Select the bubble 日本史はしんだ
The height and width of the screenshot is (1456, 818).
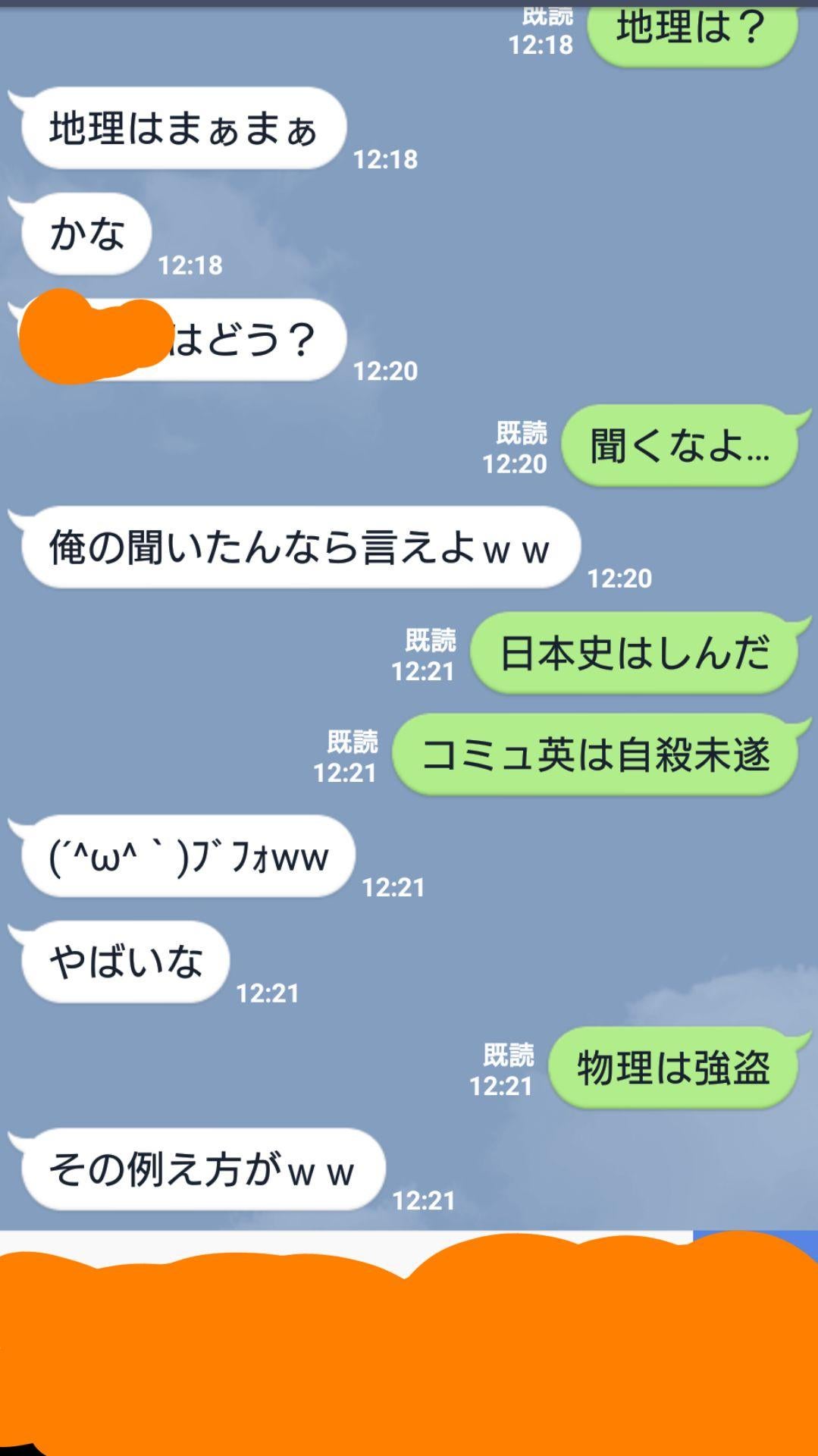point(637,654)
